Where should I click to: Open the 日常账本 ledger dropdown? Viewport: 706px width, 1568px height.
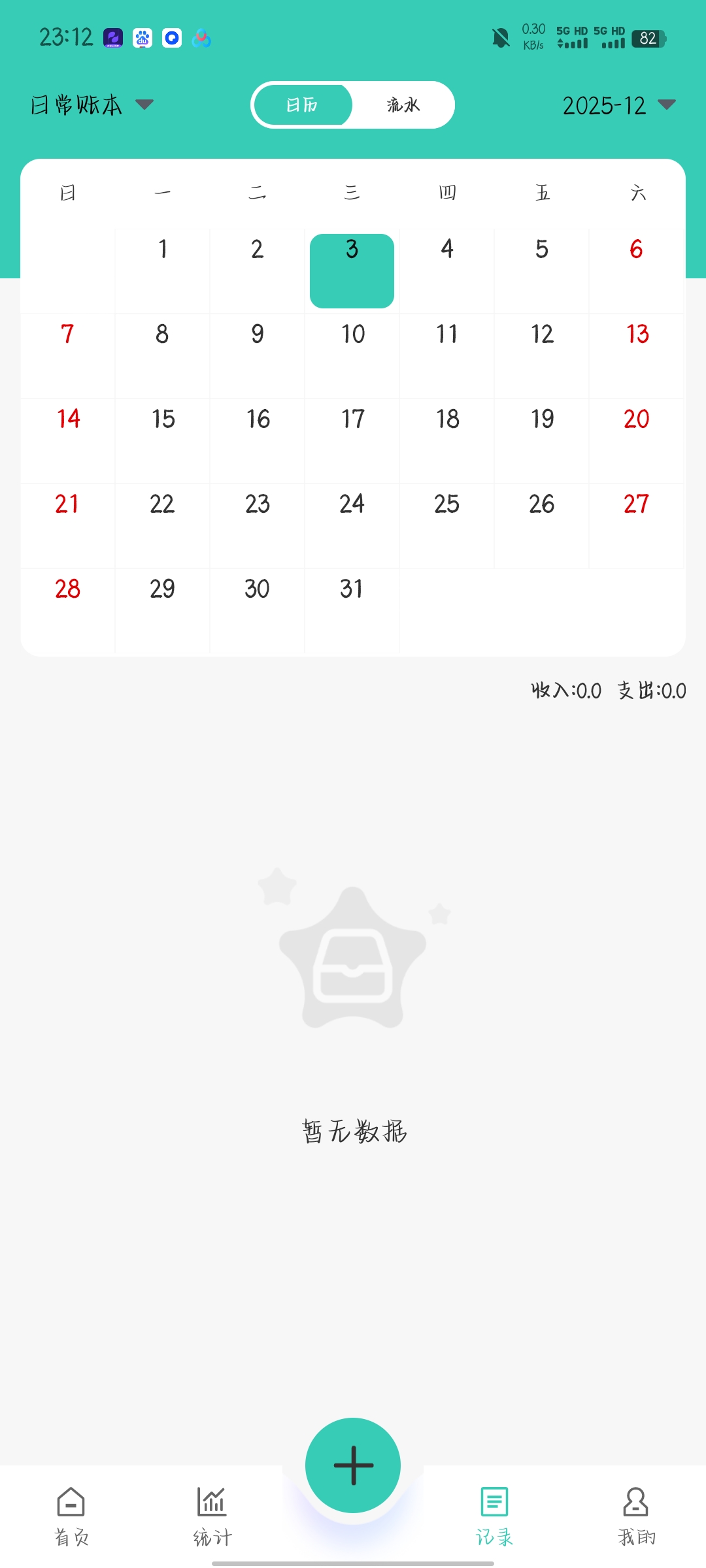coord(92,105)
